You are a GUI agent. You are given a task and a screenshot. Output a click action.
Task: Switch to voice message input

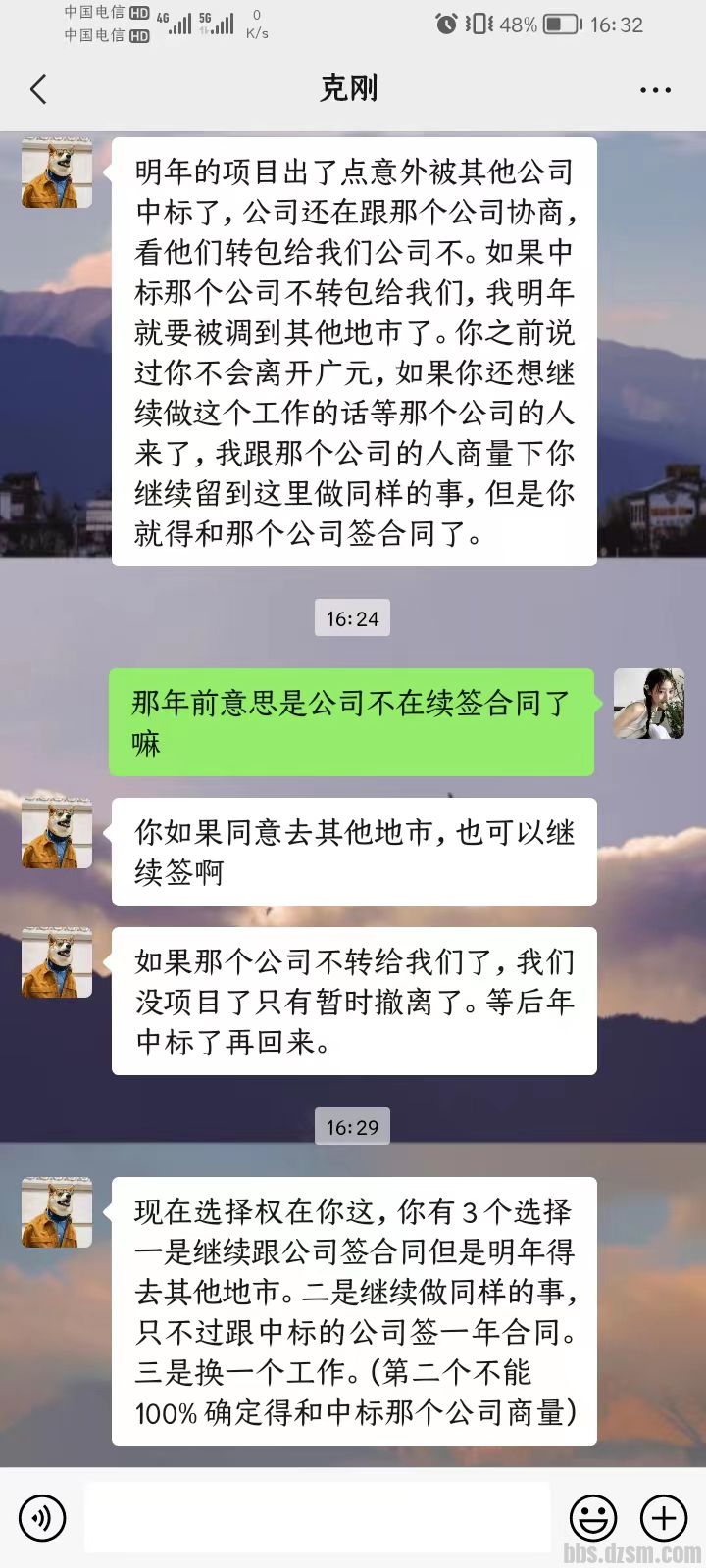click(42, 1518)
